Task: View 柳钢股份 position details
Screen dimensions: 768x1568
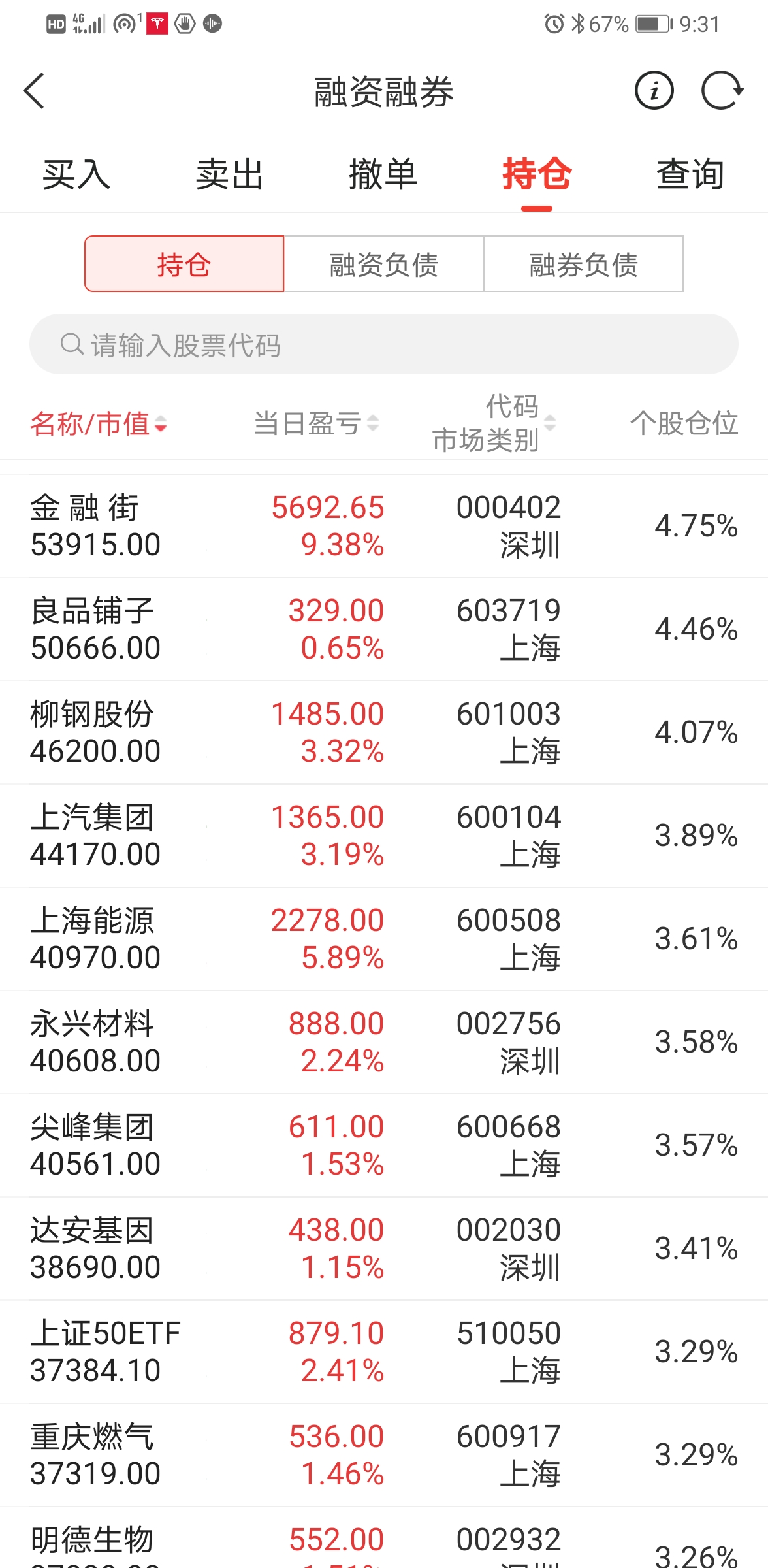Action: (384, 732)
